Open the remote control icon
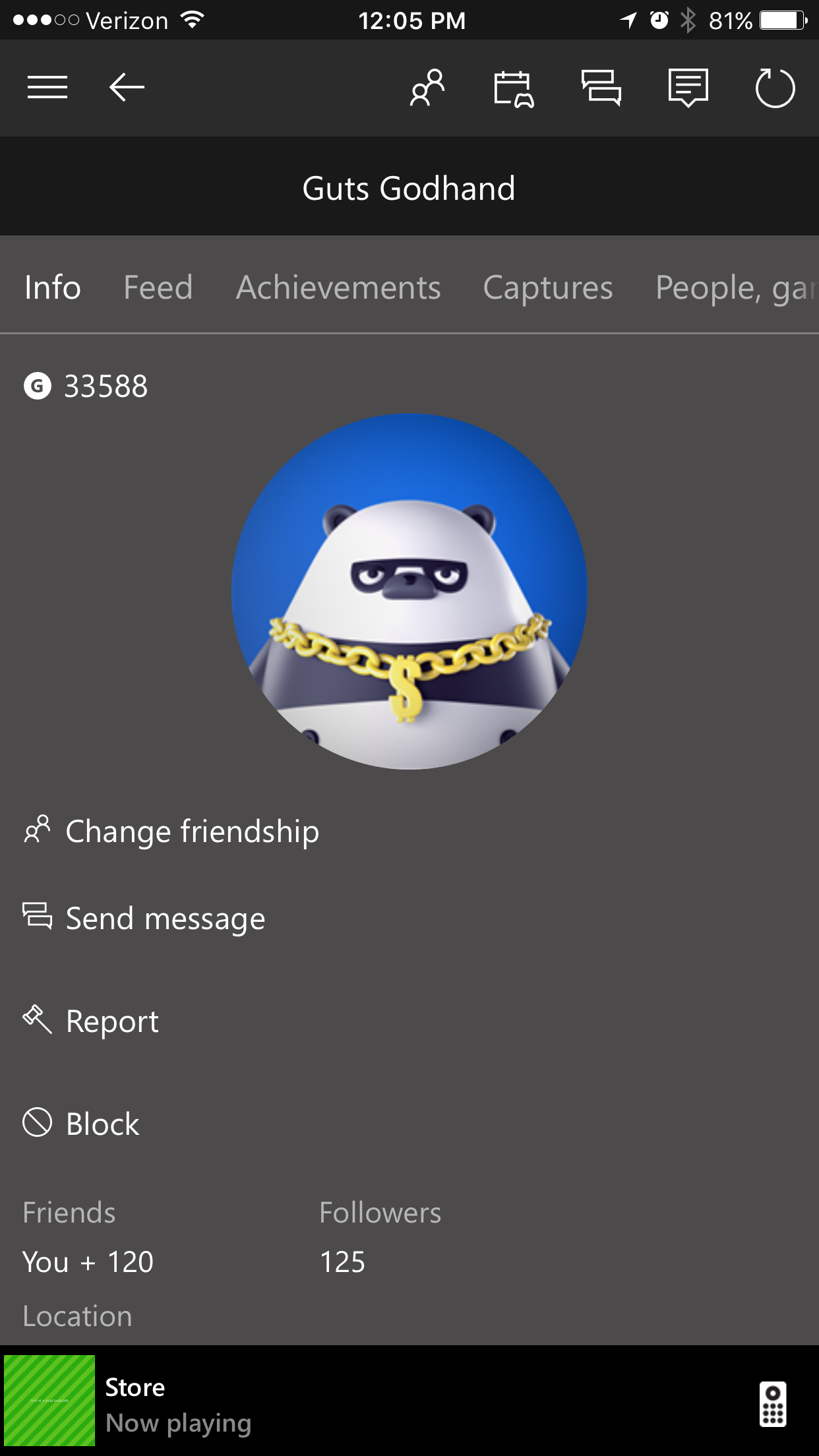 (x=773, y=1404)
